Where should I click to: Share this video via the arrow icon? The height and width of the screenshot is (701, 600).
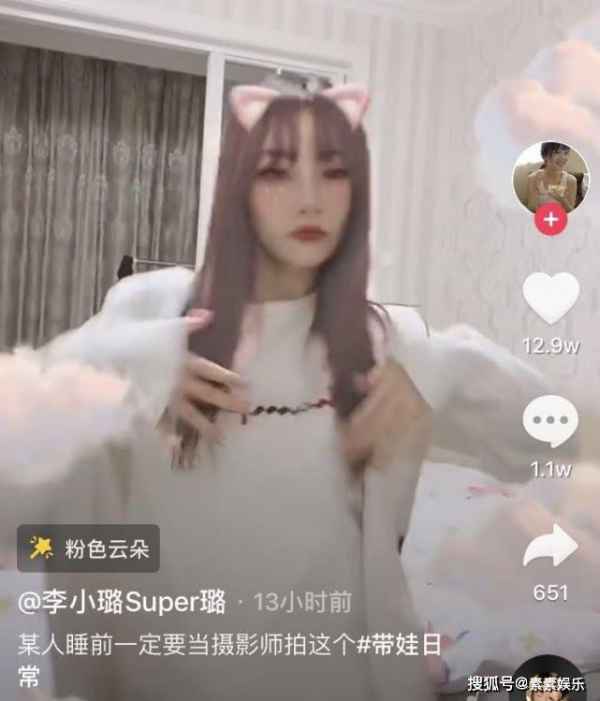[x=551, y=545]
